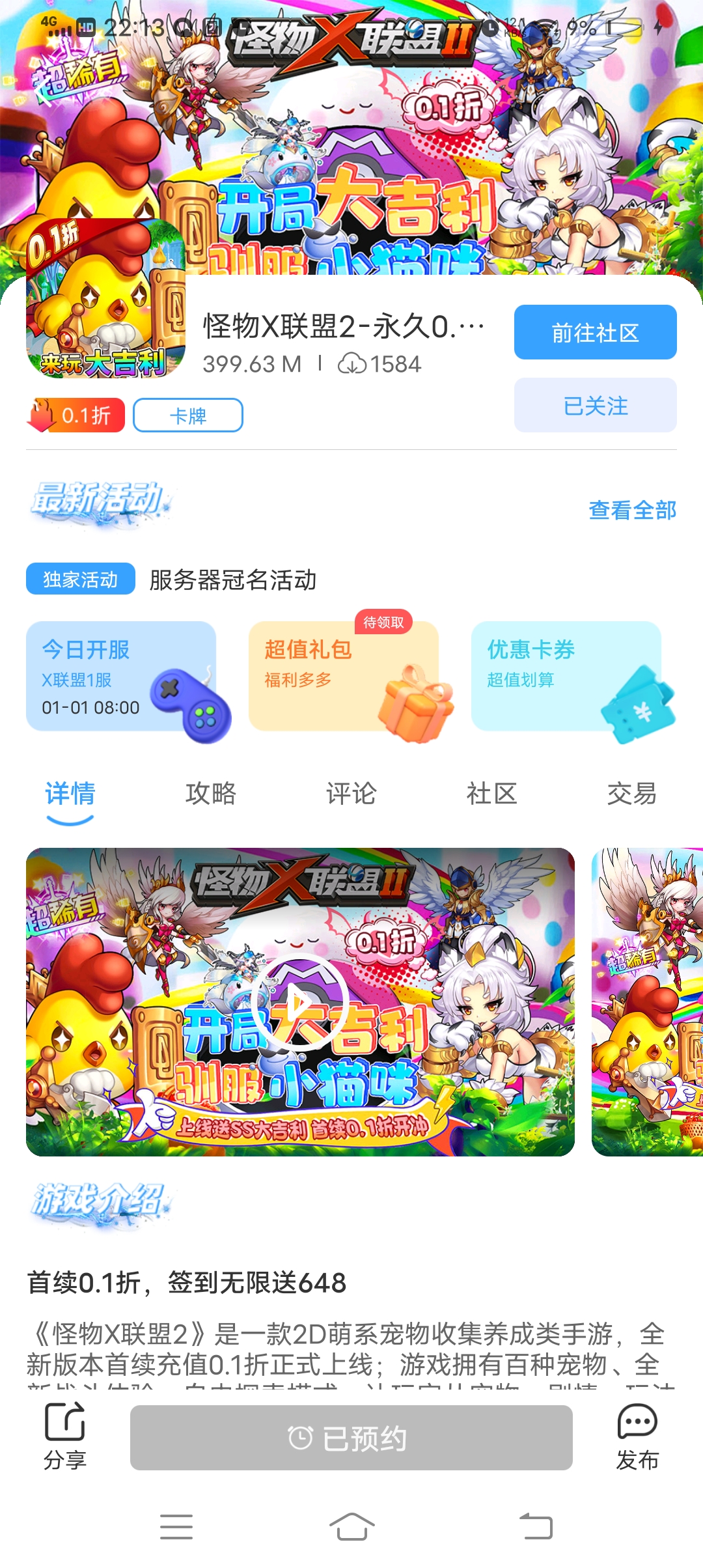
Task: View all activities via 查看全部
Action: click(632, 510)
